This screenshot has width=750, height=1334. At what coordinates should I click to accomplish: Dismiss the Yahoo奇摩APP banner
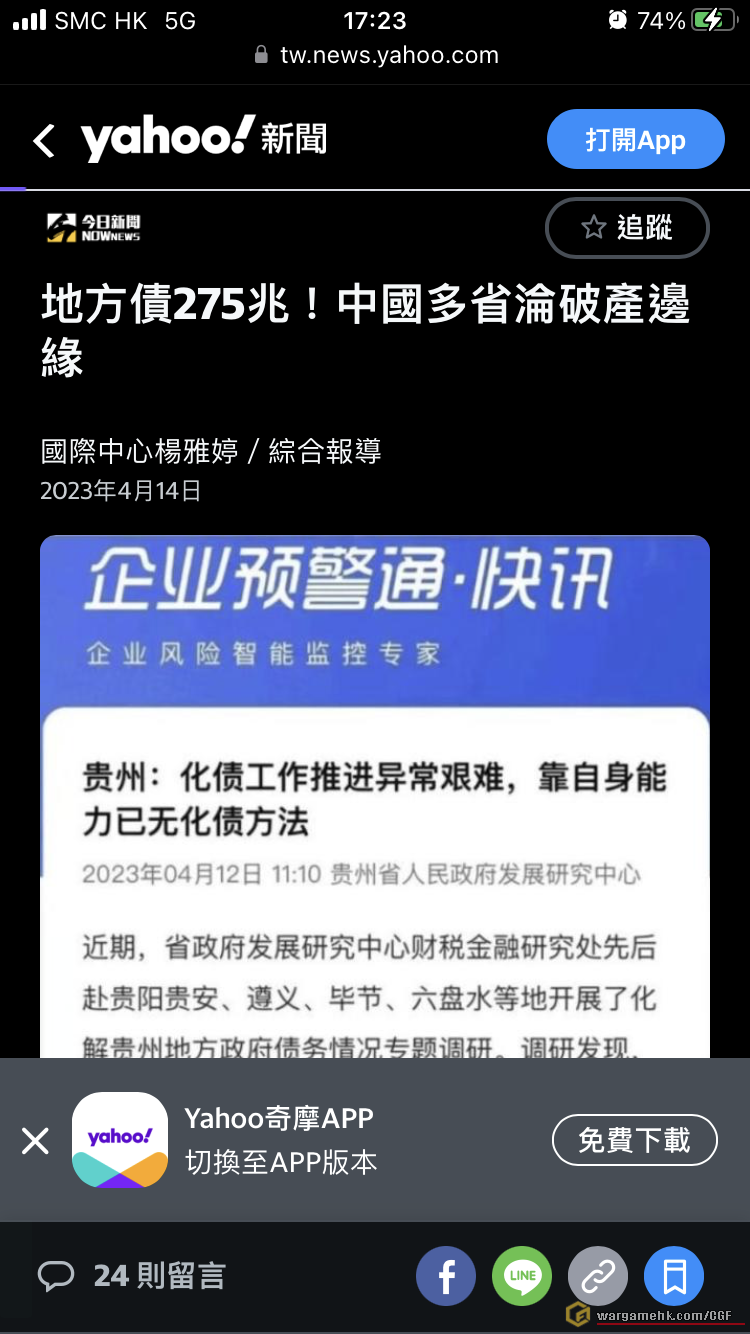click(35, 1141)
